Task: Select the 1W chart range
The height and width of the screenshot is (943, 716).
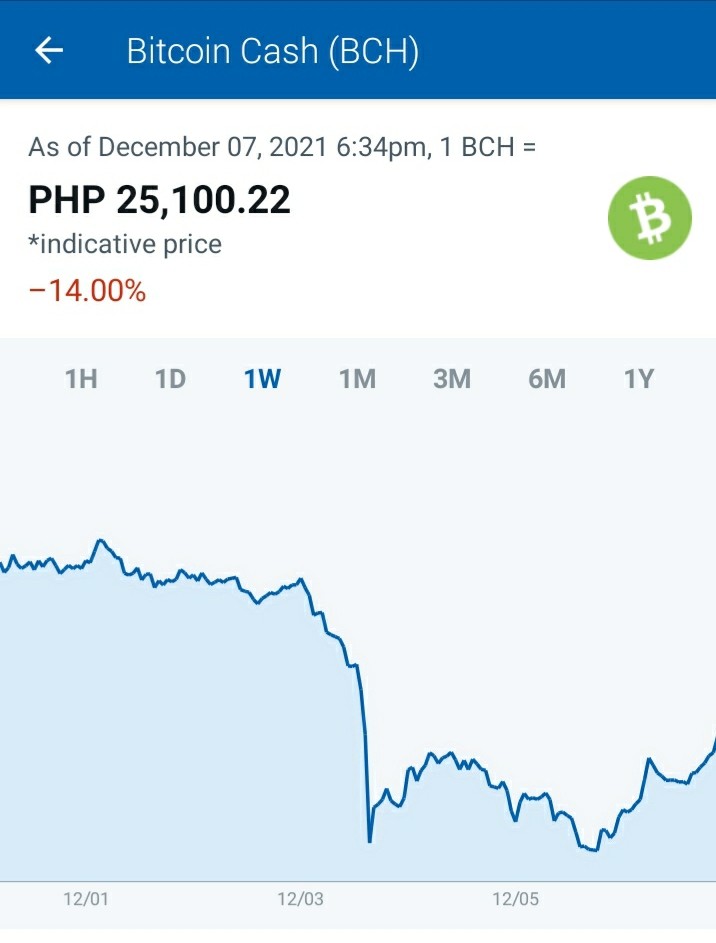Action: click(x=262, y=379)
